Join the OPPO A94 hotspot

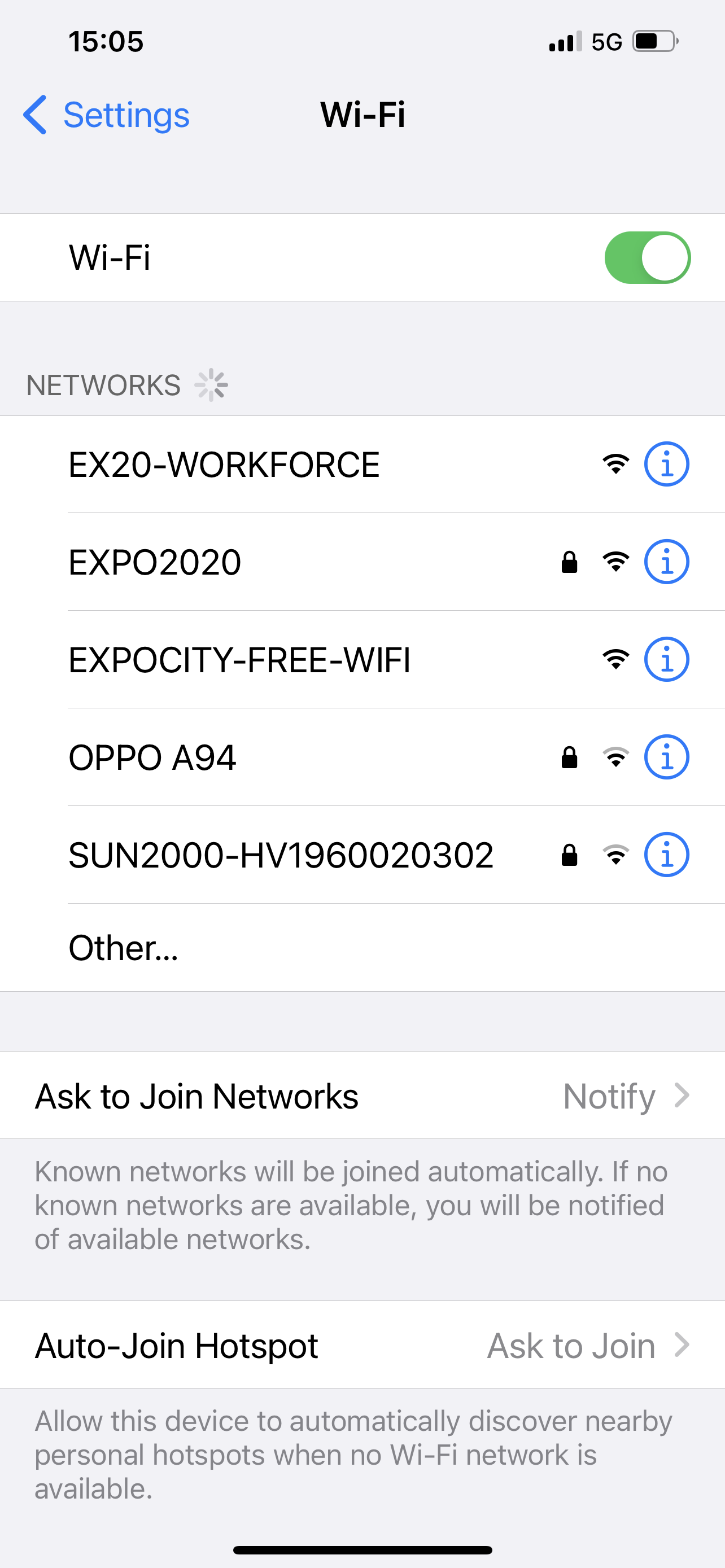pyautogui.click(x=152, y=758)
